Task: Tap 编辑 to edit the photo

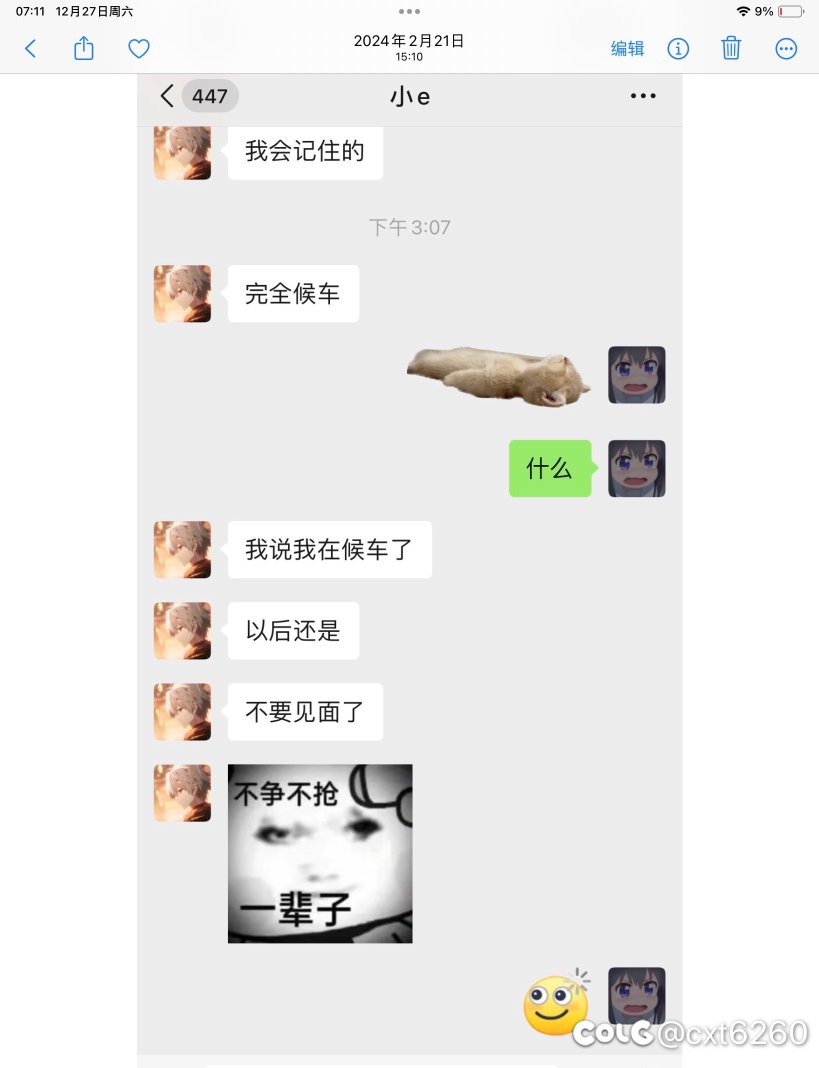Action: pos(628,48)
